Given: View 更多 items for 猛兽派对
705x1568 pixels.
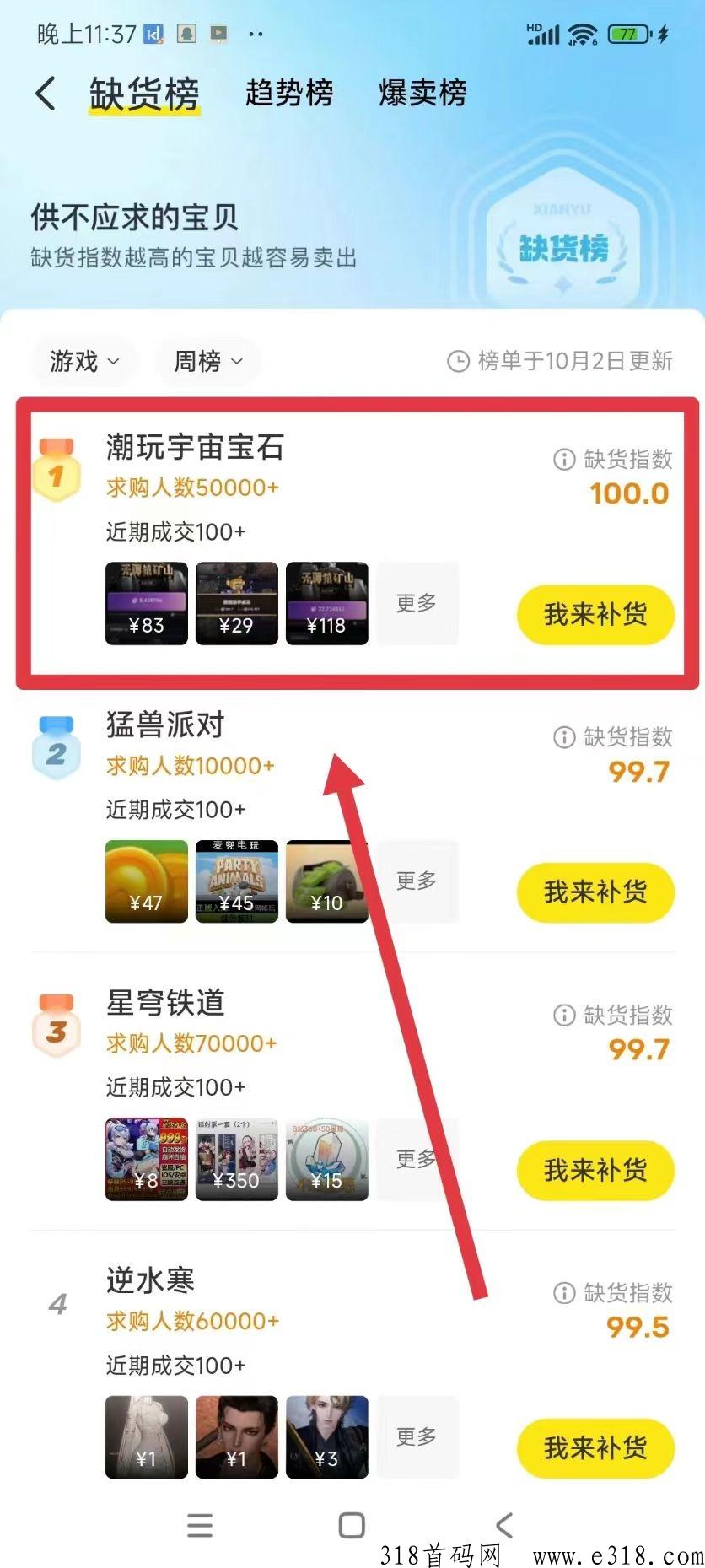Looking at the screenshot, I should pyautogui.click(x=417, y=881).
